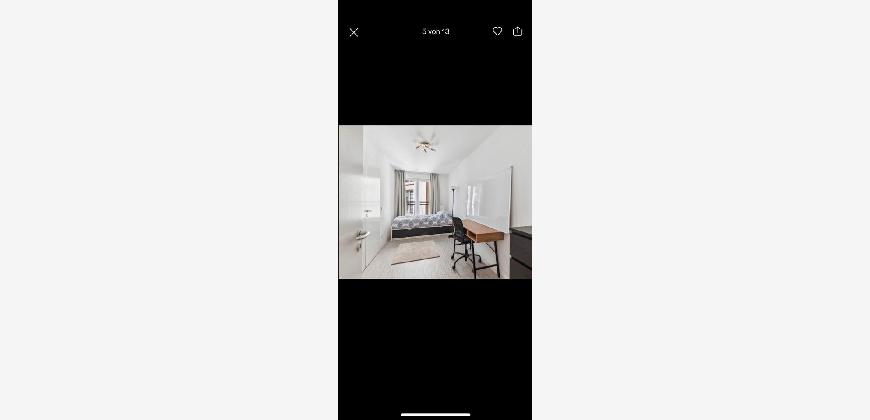Save this listing with the heart icon
This screenshot has width=870, height=420.
point(497,31)
